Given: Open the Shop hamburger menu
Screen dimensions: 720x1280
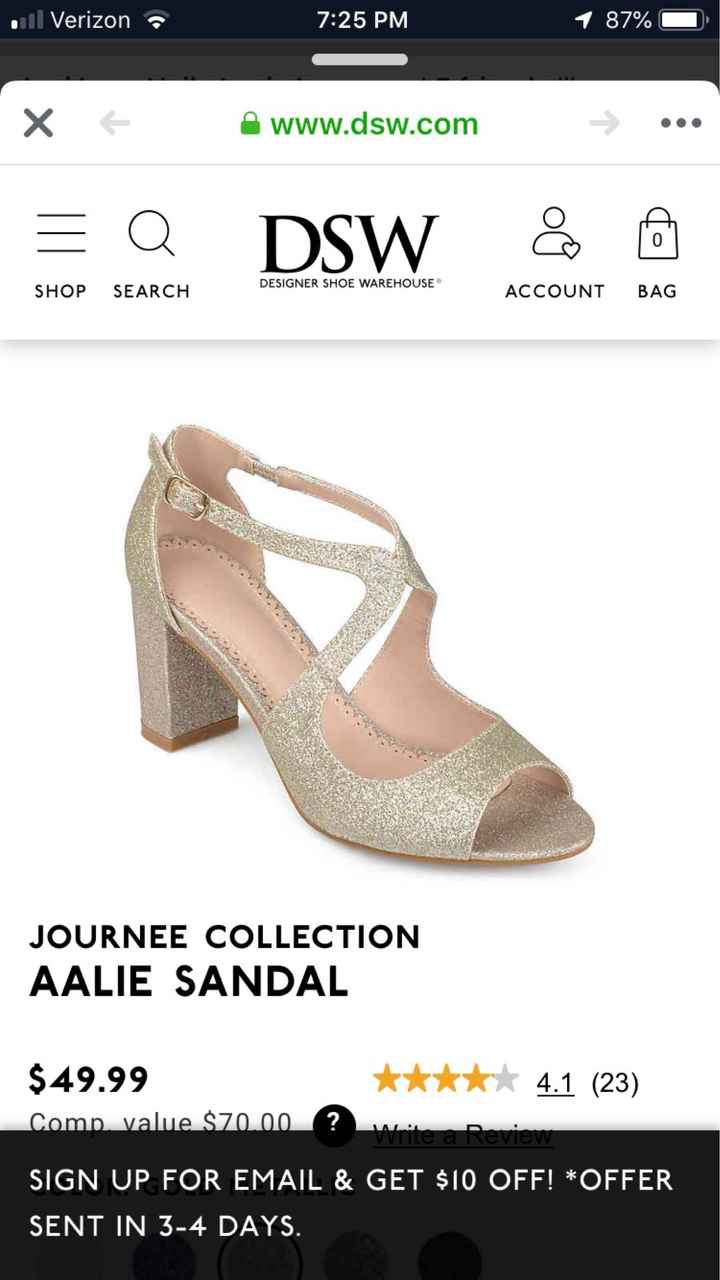Looking at the screenshot, I should pyautogui.click(x=60, y=232).
